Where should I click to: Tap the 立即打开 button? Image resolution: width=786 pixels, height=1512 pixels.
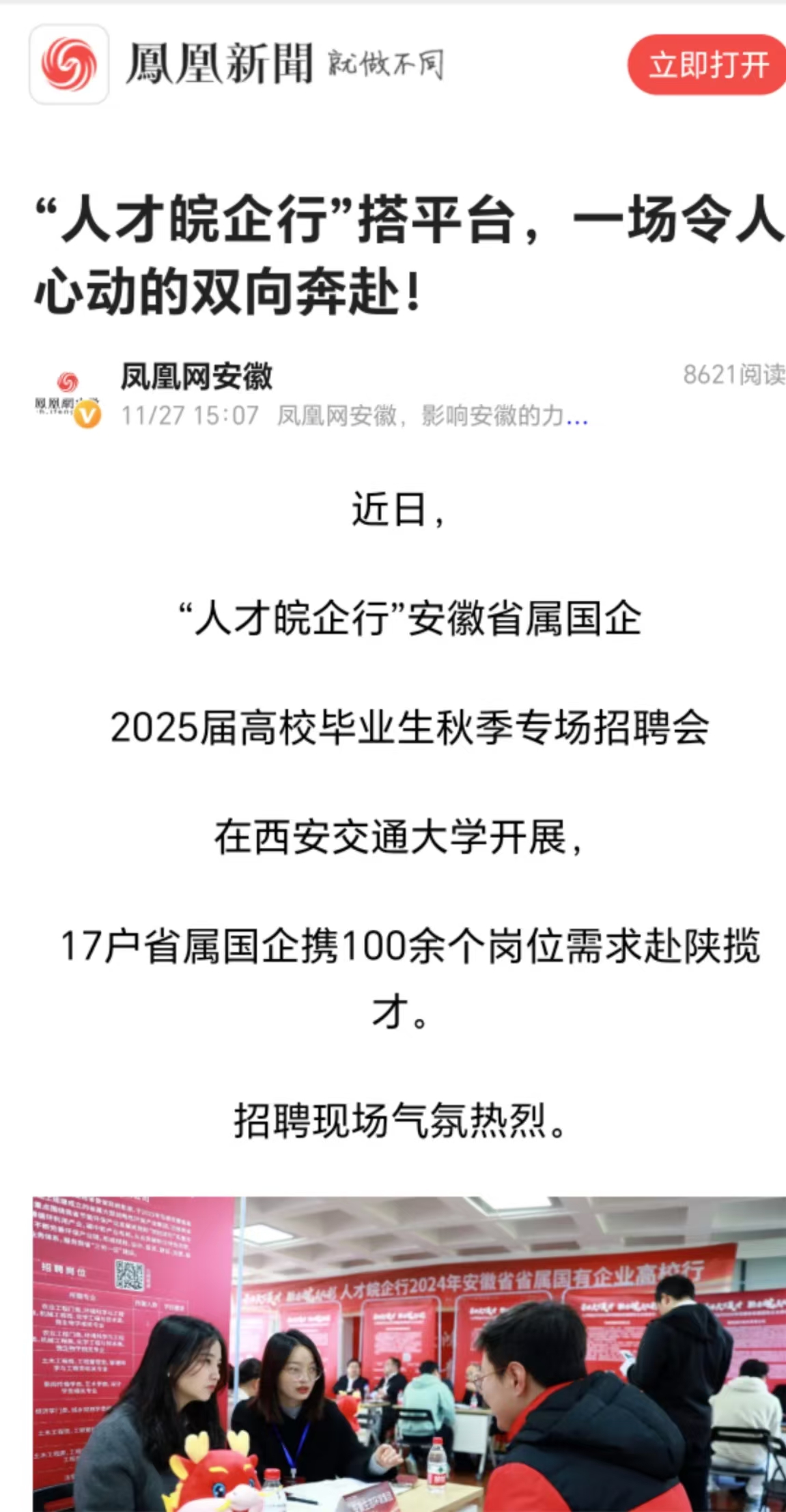pos(707,65)
